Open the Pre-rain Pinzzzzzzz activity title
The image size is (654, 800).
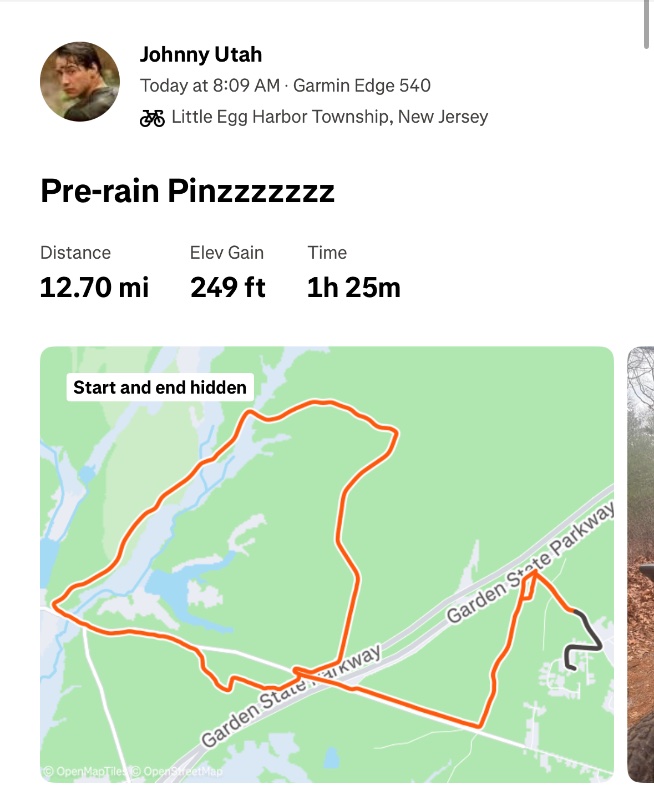click(187, 190)
